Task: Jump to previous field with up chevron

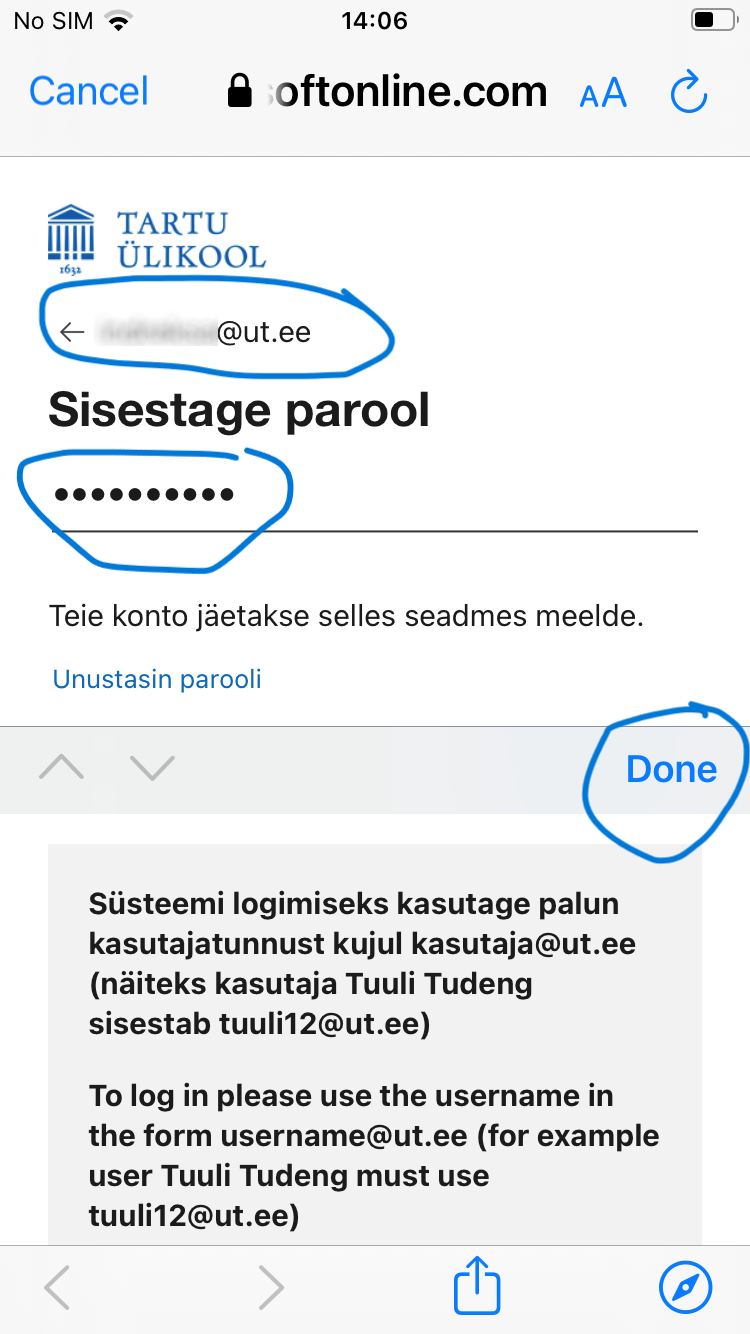Action: (x=61, y=768)
